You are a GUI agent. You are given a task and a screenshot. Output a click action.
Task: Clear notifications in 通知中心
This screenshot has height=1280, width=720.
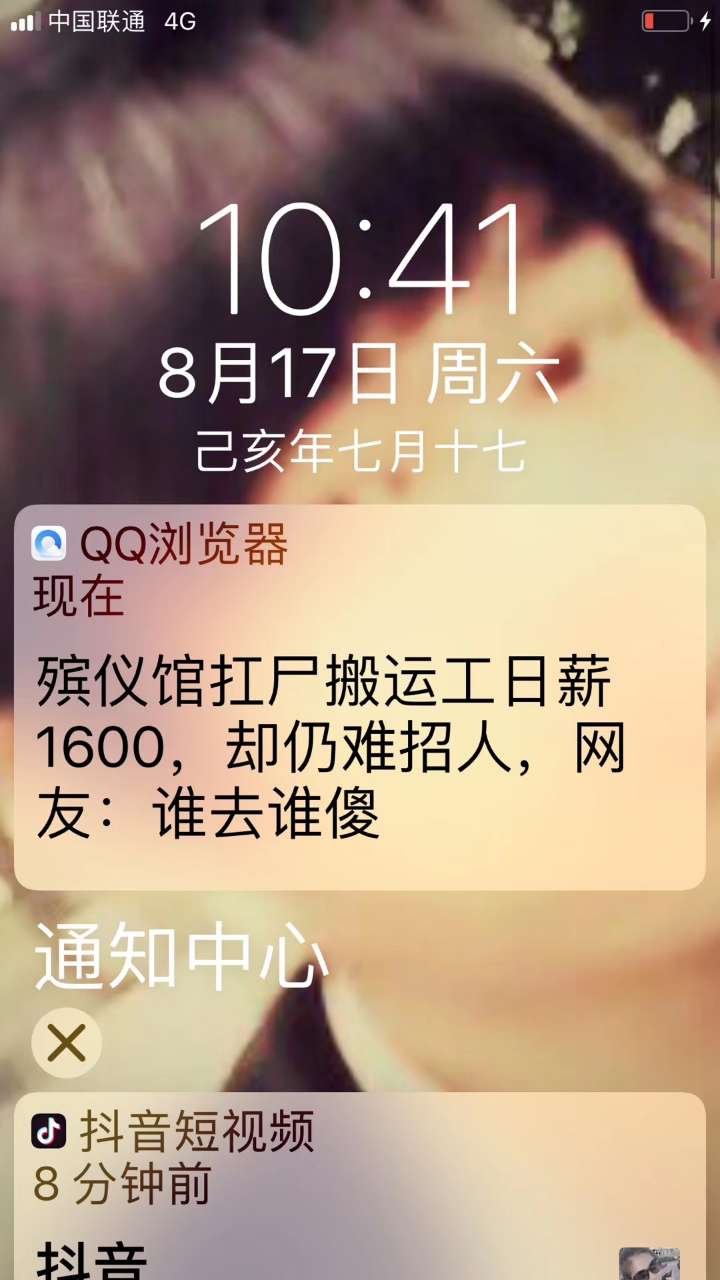tap(67, 1043)
